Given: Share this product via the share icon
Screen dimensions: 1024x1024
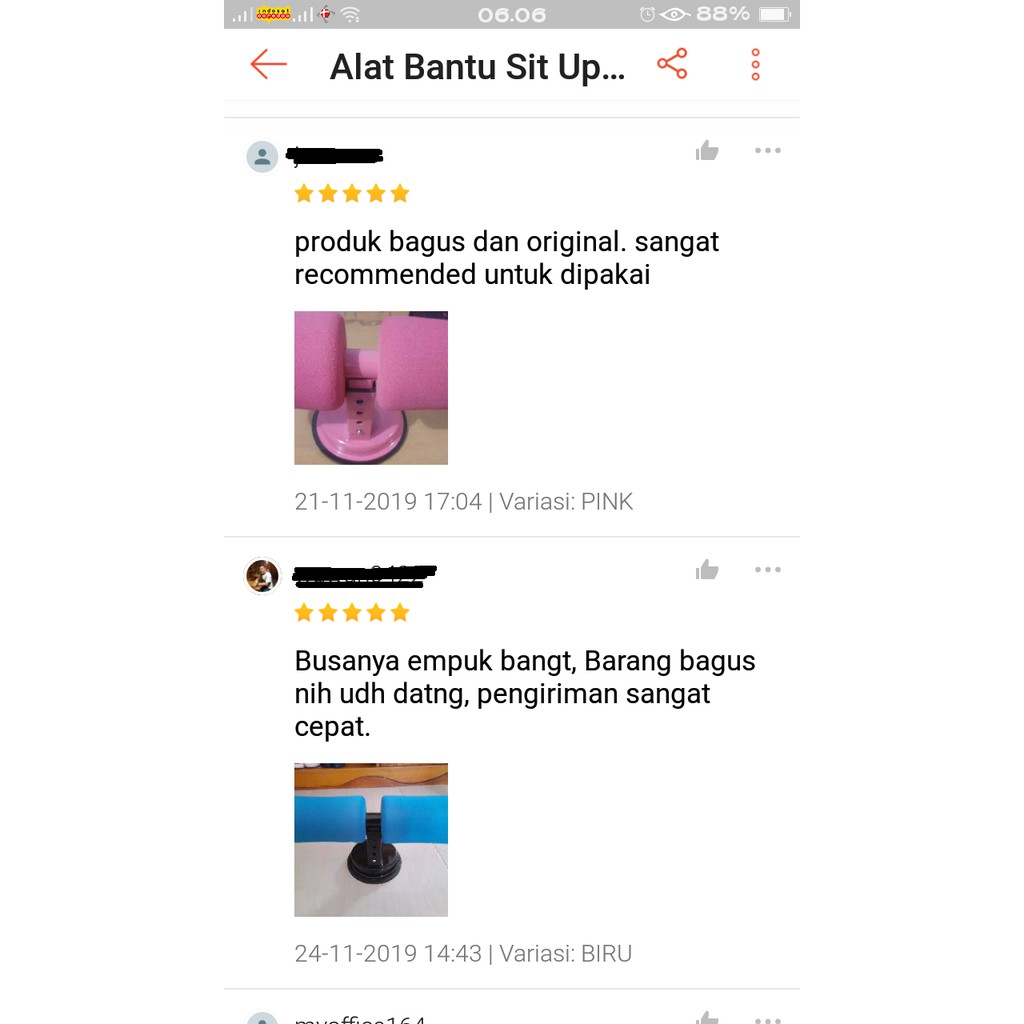Looking at the screenshot, I should click(x=672, y=64).
